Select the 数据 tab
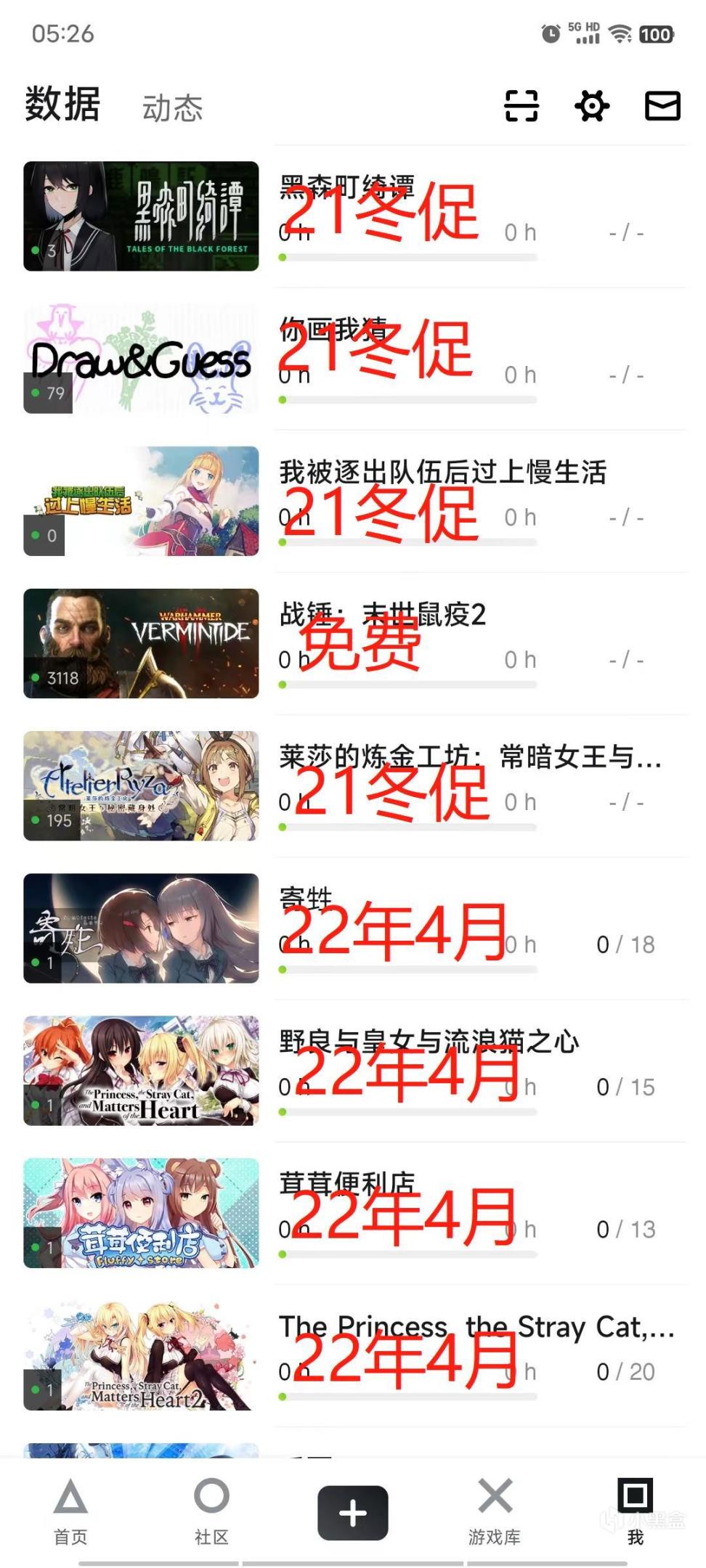 click(x=62, y=105)
